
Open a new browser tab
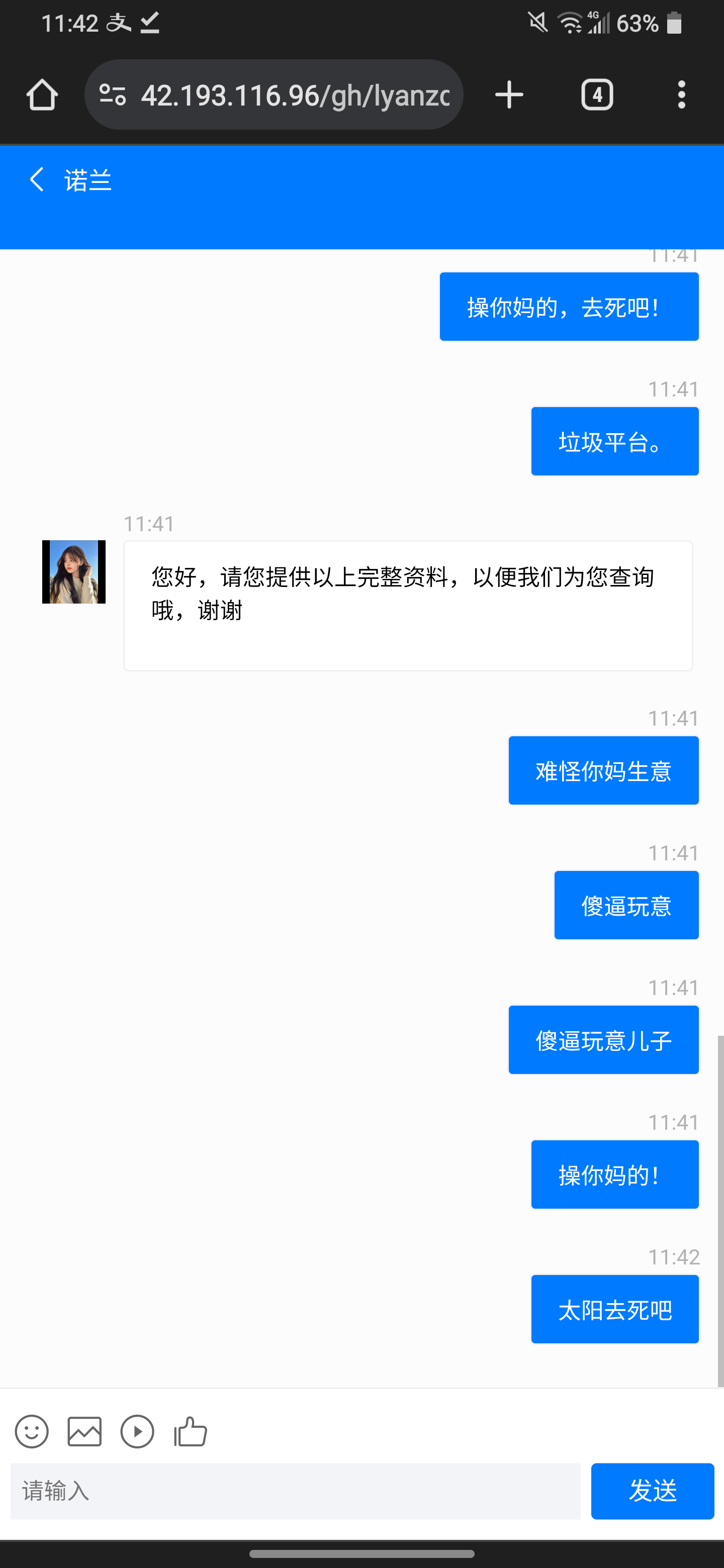(x=509, y=95)
